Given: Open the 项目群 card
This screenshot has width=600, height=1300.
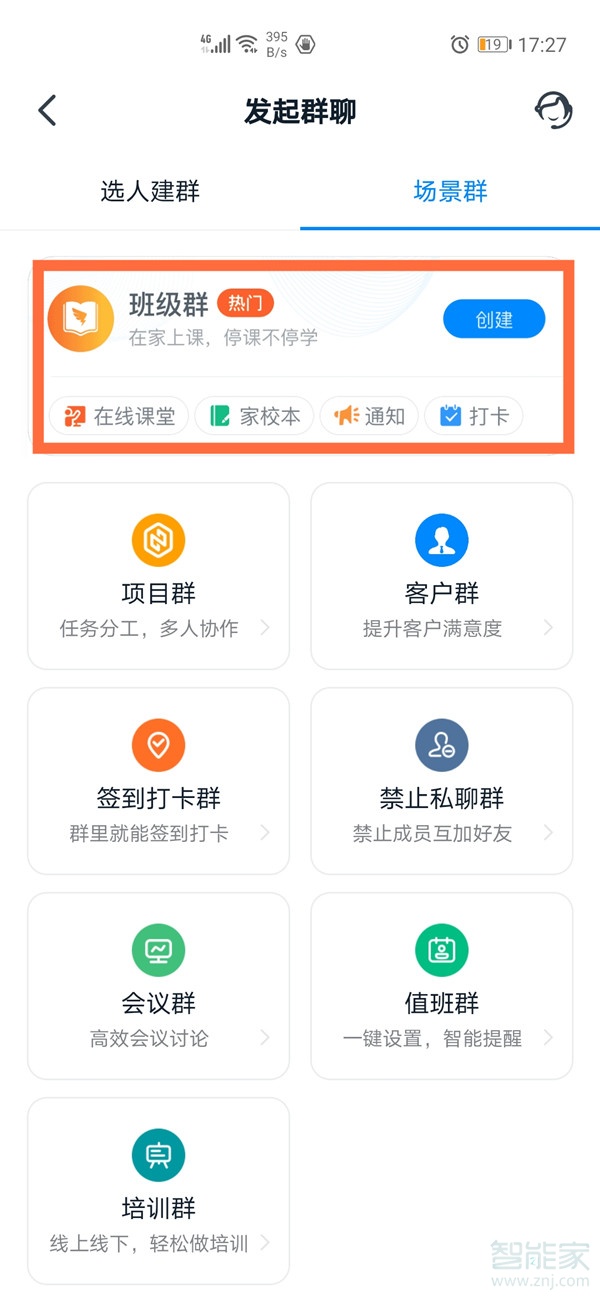Looking at the screenshot, I should tap(158, 576).
